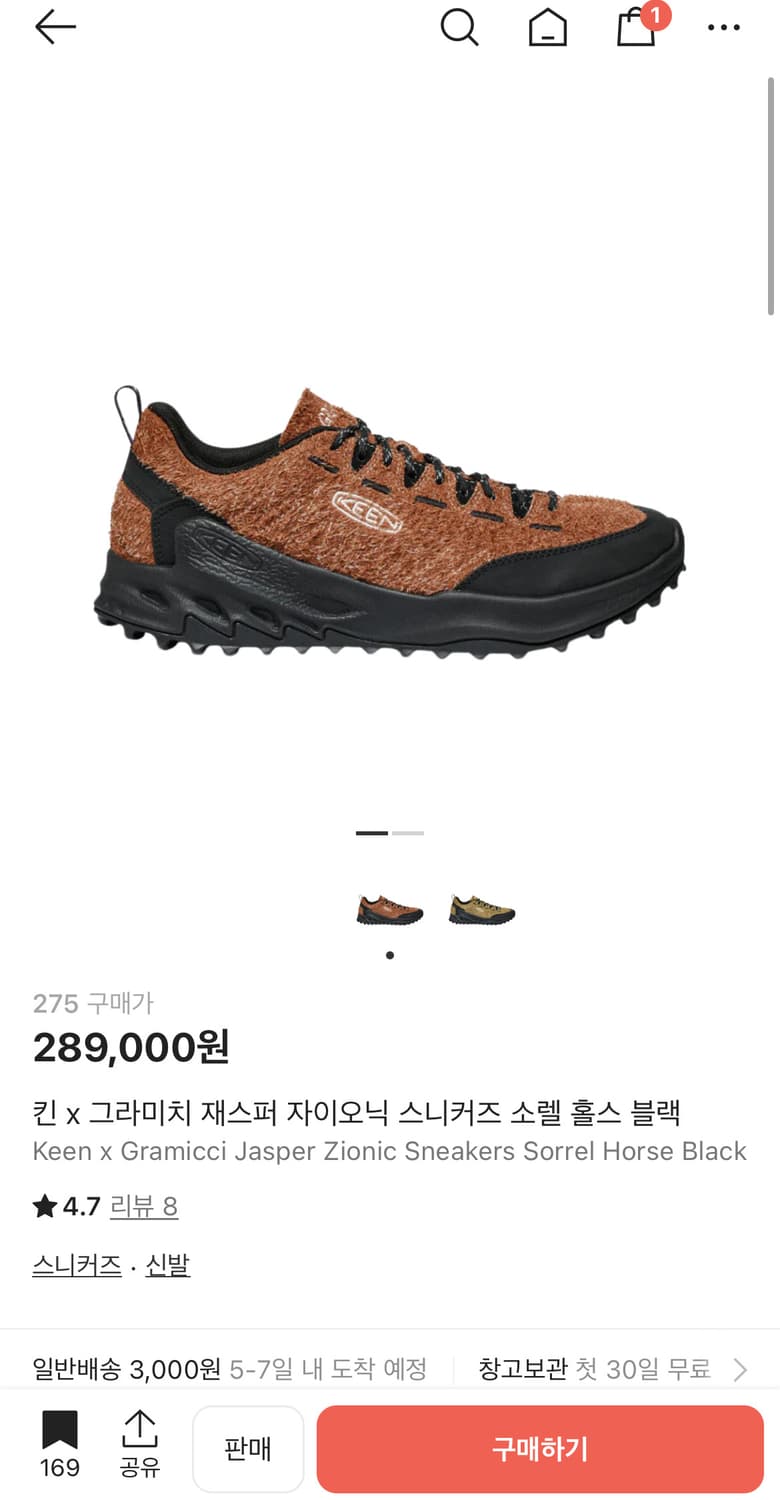Open the 리뷰 8 reviews link
780x1500 pixels.
tap(144, 1207)
